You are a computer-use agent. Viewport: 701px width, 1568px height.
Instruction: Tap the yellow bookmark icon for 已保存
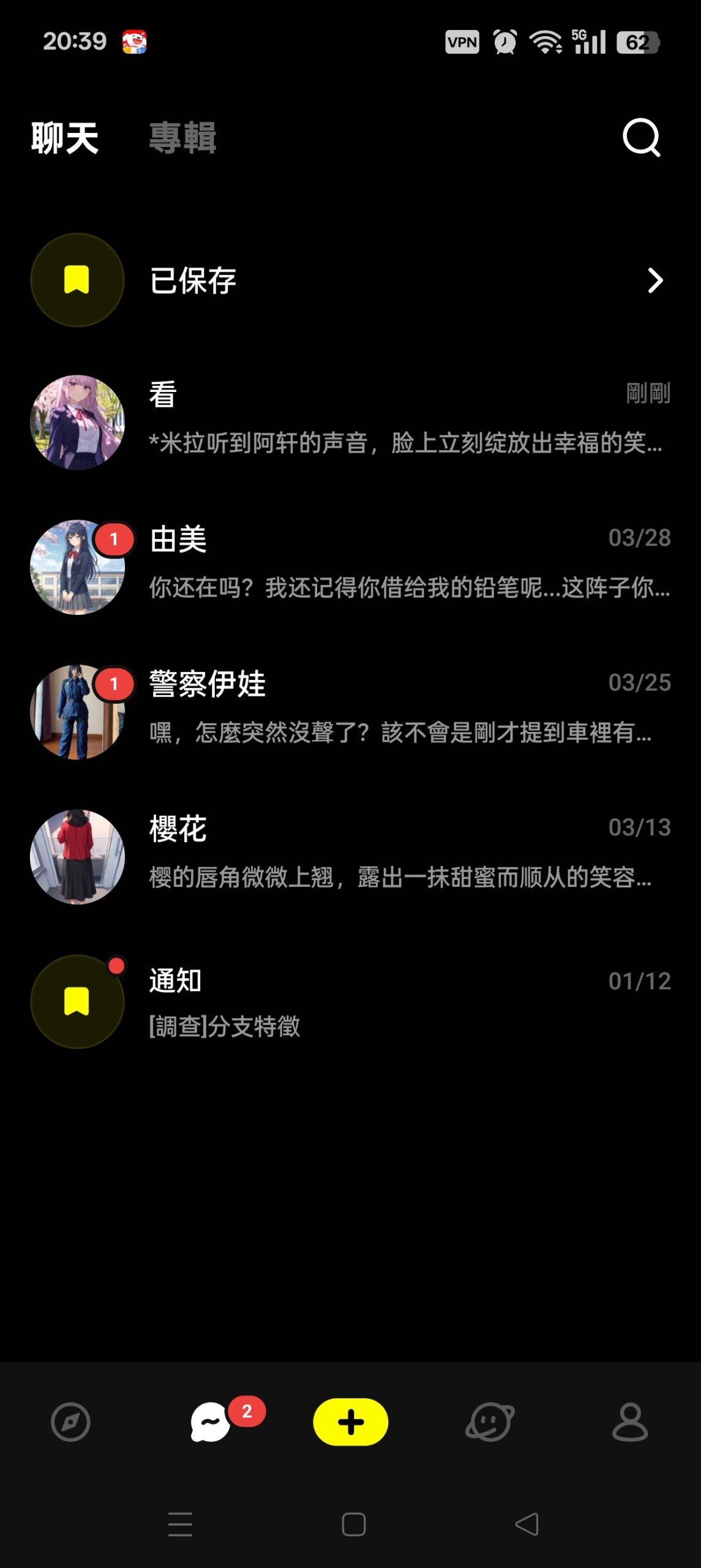[77, 280]
